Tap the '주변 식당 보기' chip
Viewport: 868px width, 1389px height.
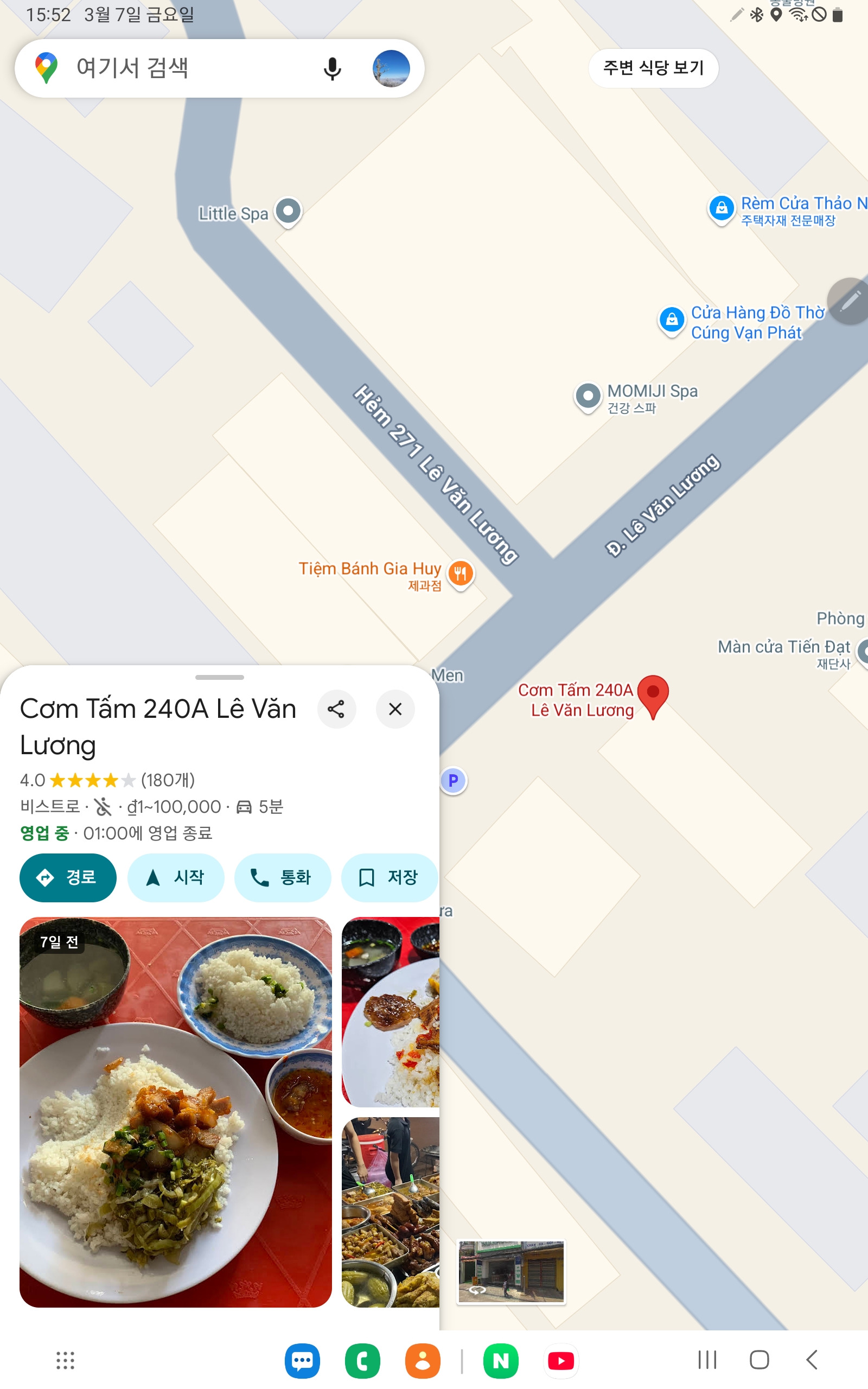tap(653, 68)
